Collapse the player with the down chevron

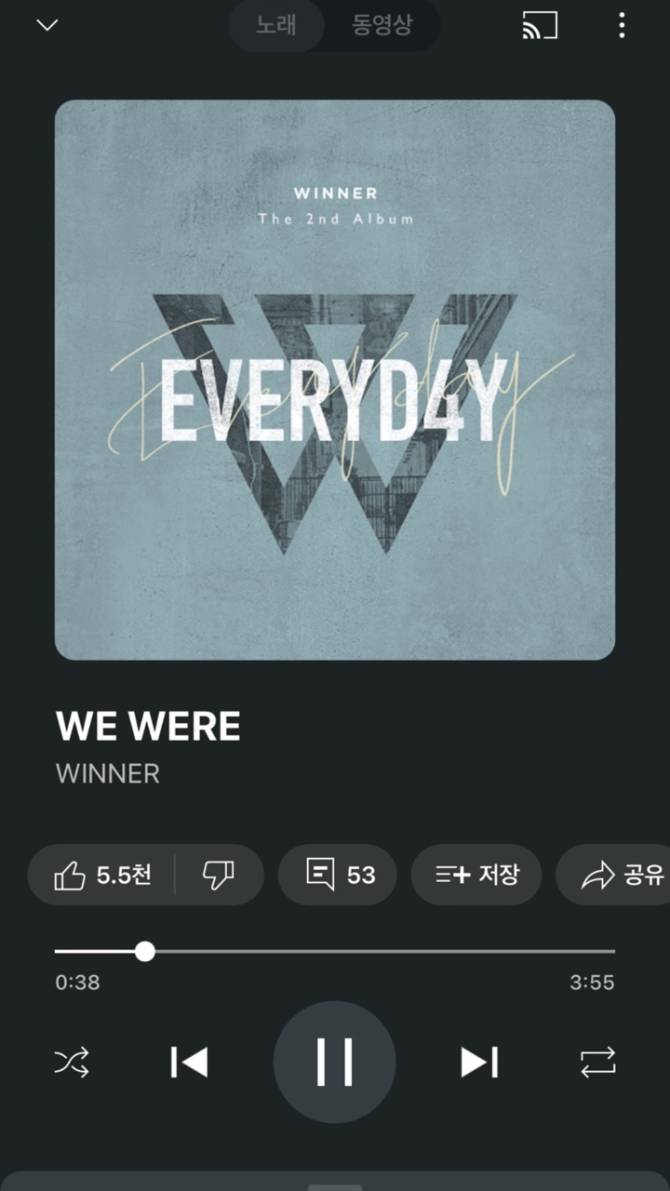coord(47,26)
